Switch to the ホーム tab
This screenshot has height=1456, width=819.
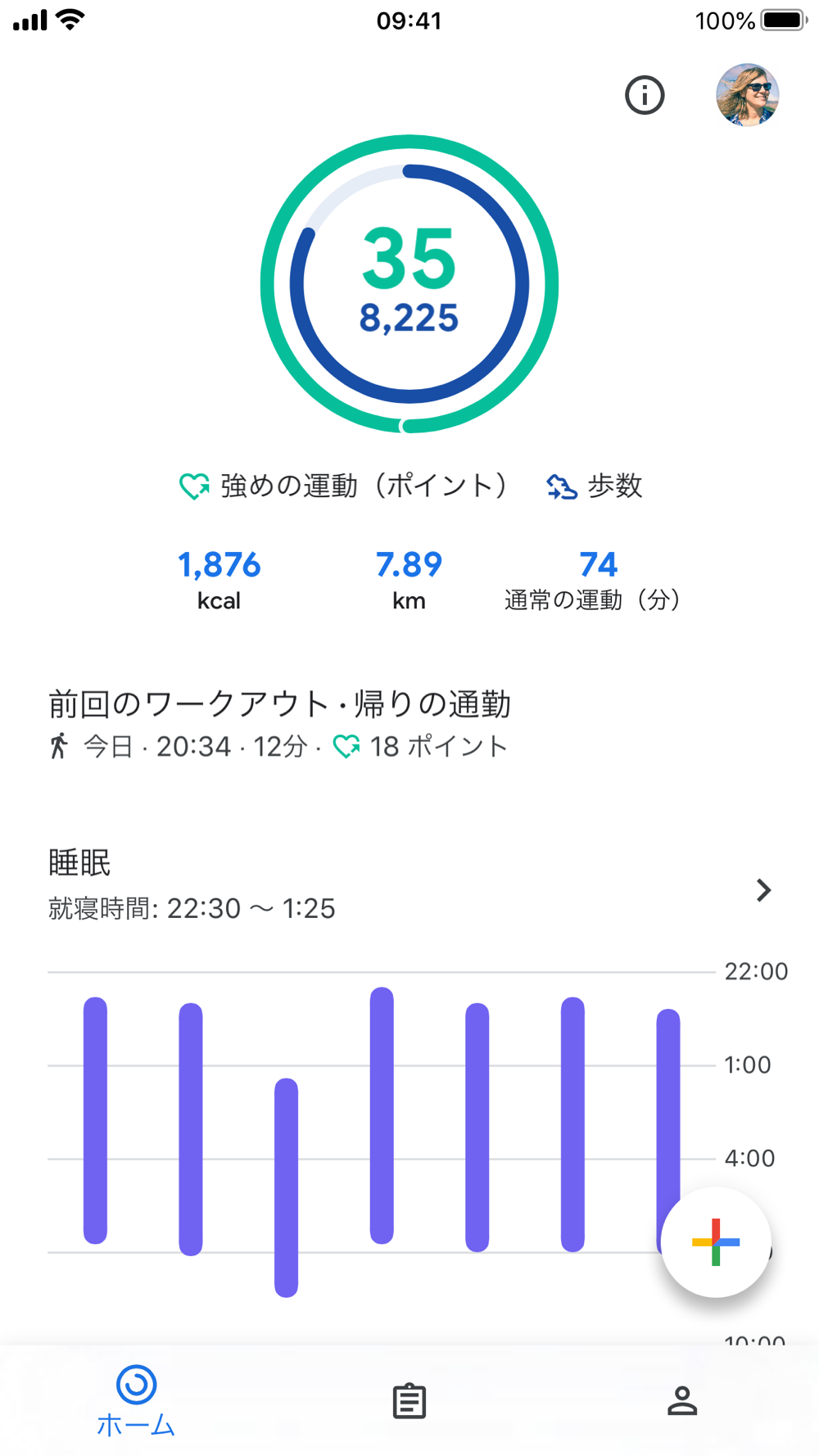click(136, 1401)
